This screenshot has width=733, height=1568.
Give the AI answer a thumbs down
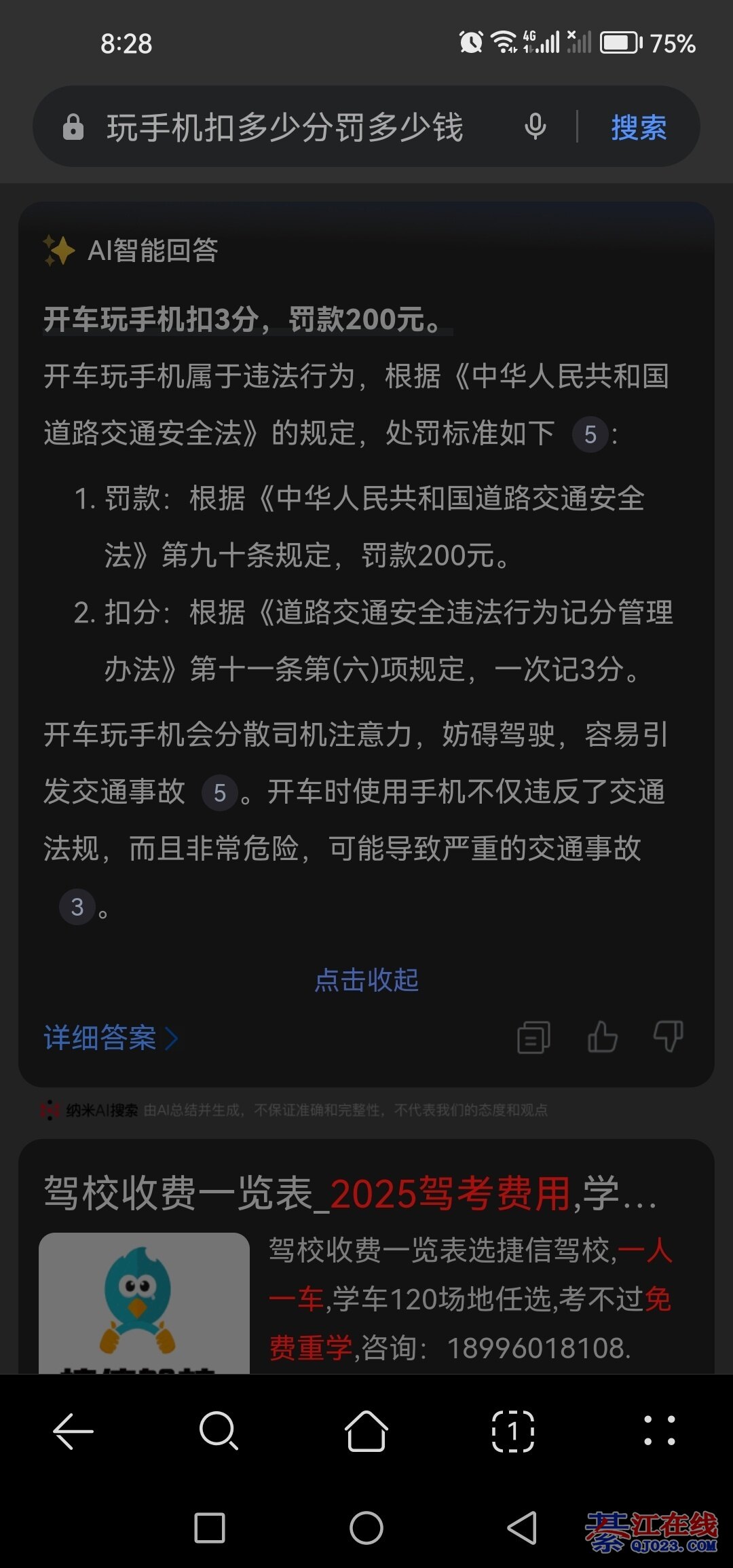point(668,1037)
